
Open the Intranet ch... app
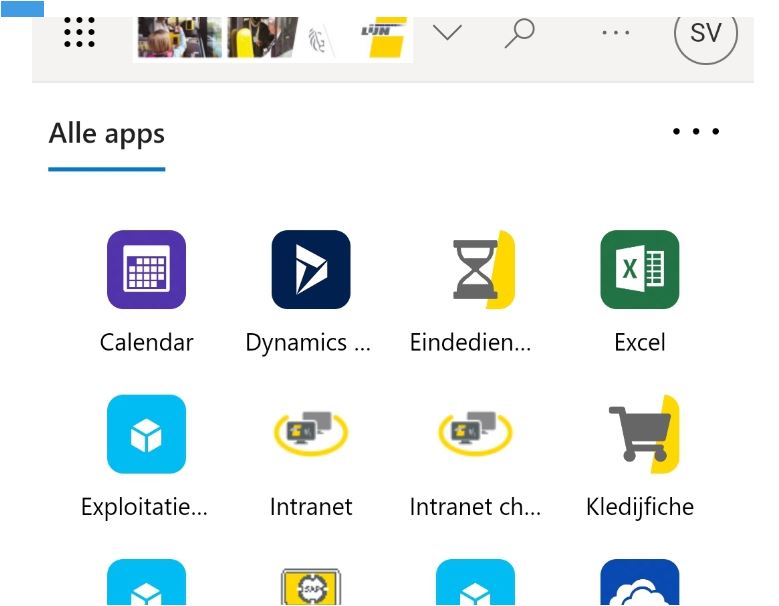(x=476, y=434)
